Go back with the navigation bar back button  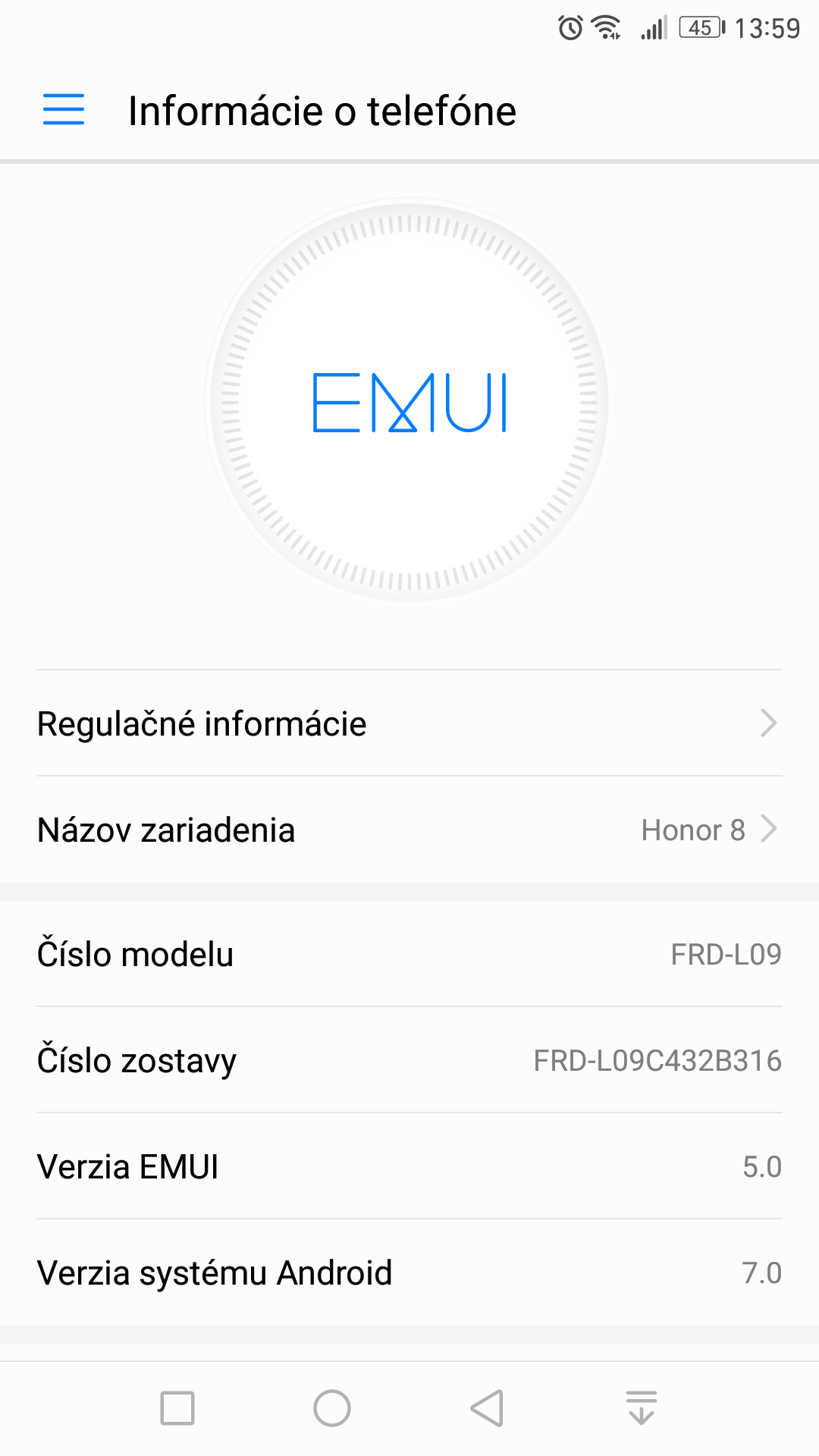(x=487, y=1408)
